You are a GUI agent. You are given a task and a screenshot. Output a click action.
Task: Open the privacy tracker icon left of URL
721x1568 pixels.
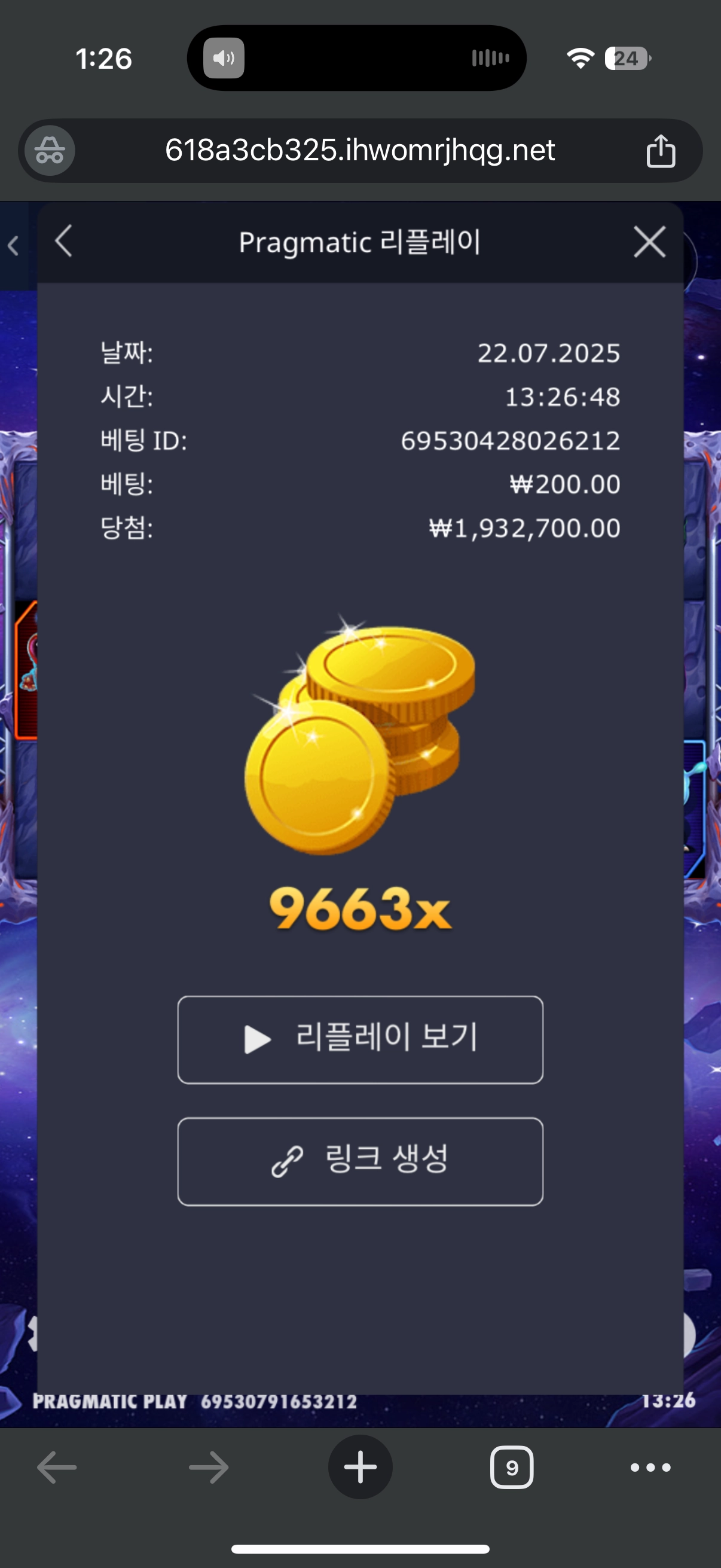pyautogui.click(x=48, y=150)
